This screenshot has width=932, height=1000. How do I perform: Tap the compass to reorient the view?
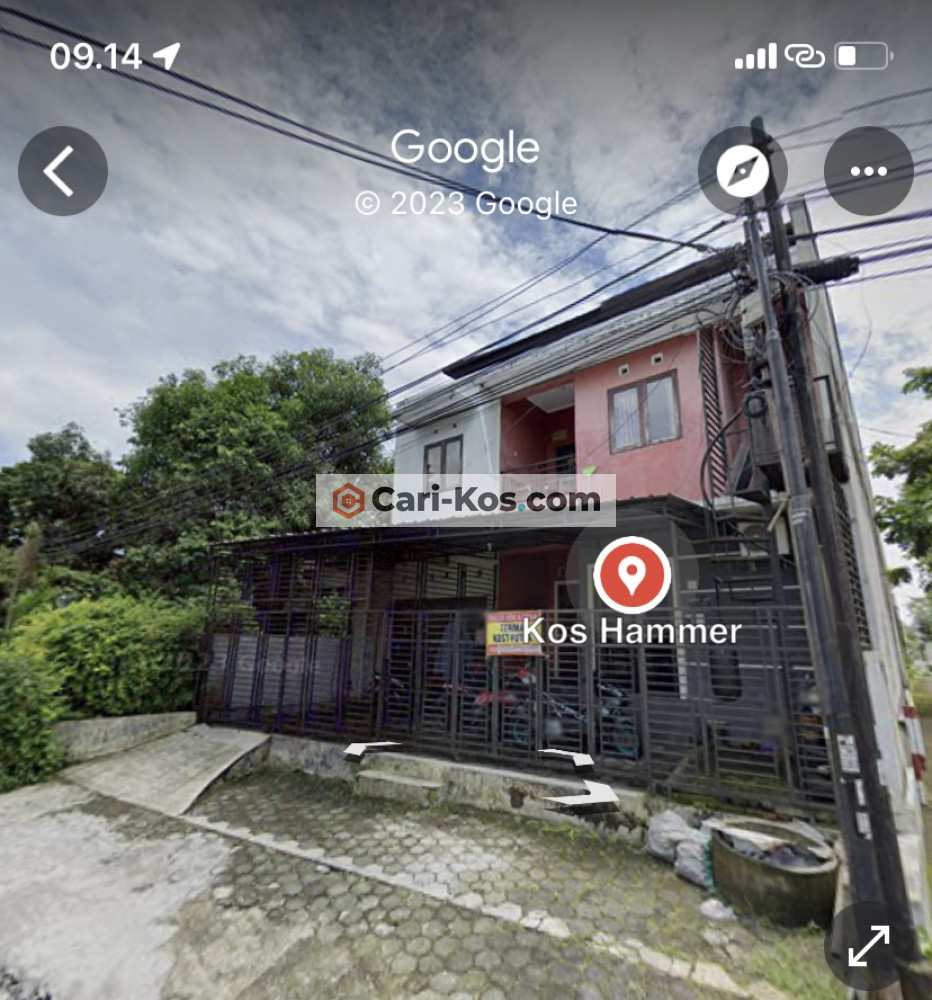(x=742, y=171)
